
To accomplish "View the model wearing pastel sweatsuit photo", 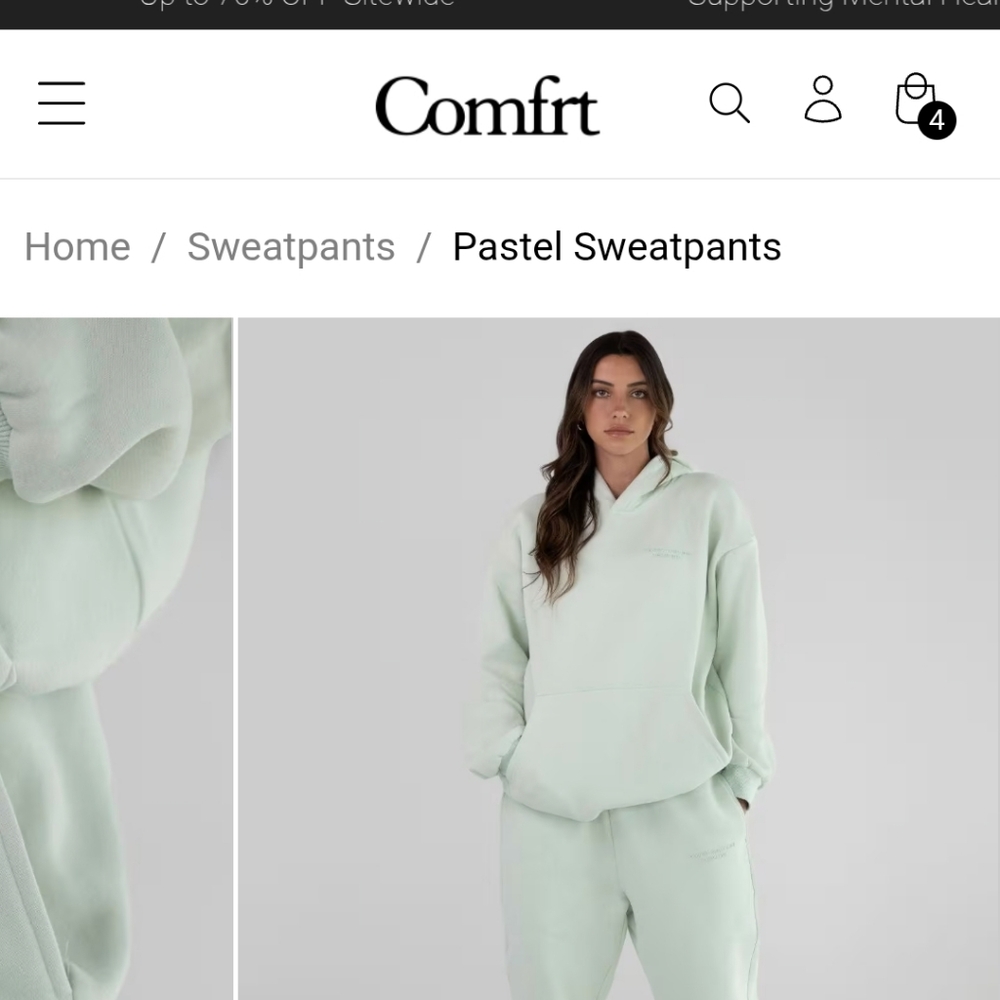I will [619, 658].
